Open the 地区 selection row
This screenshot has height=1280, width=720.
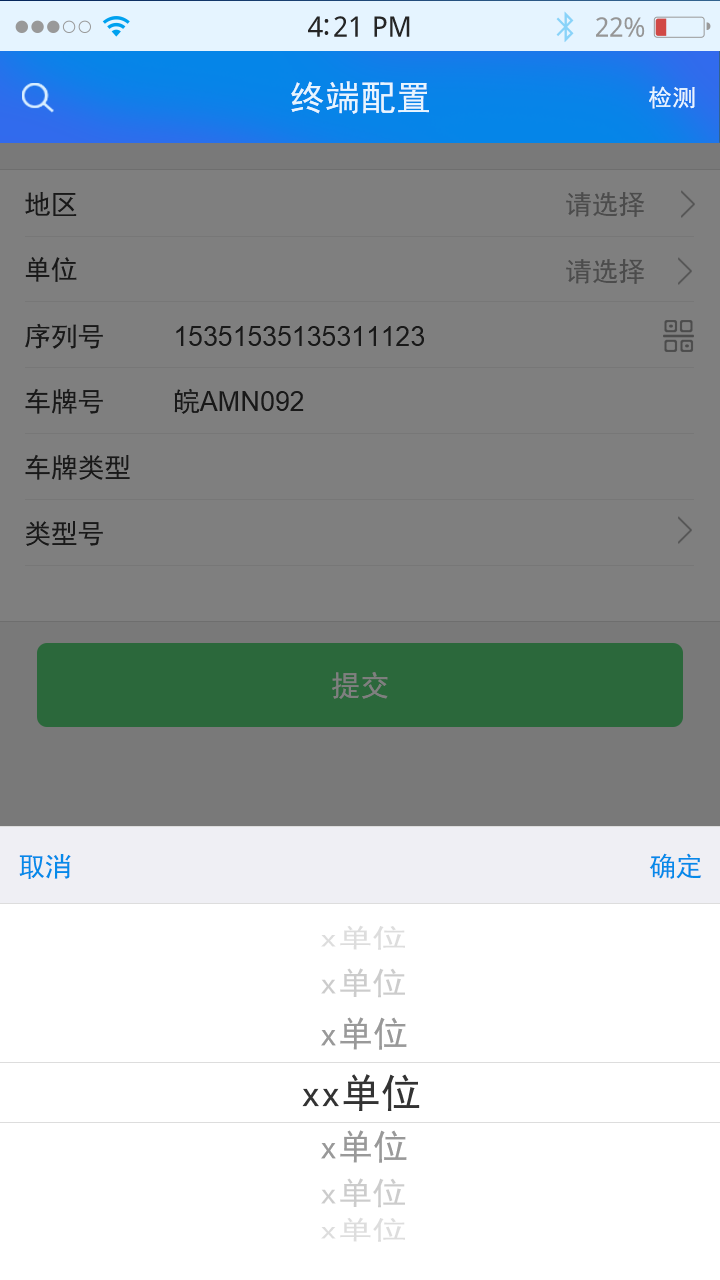360,205
